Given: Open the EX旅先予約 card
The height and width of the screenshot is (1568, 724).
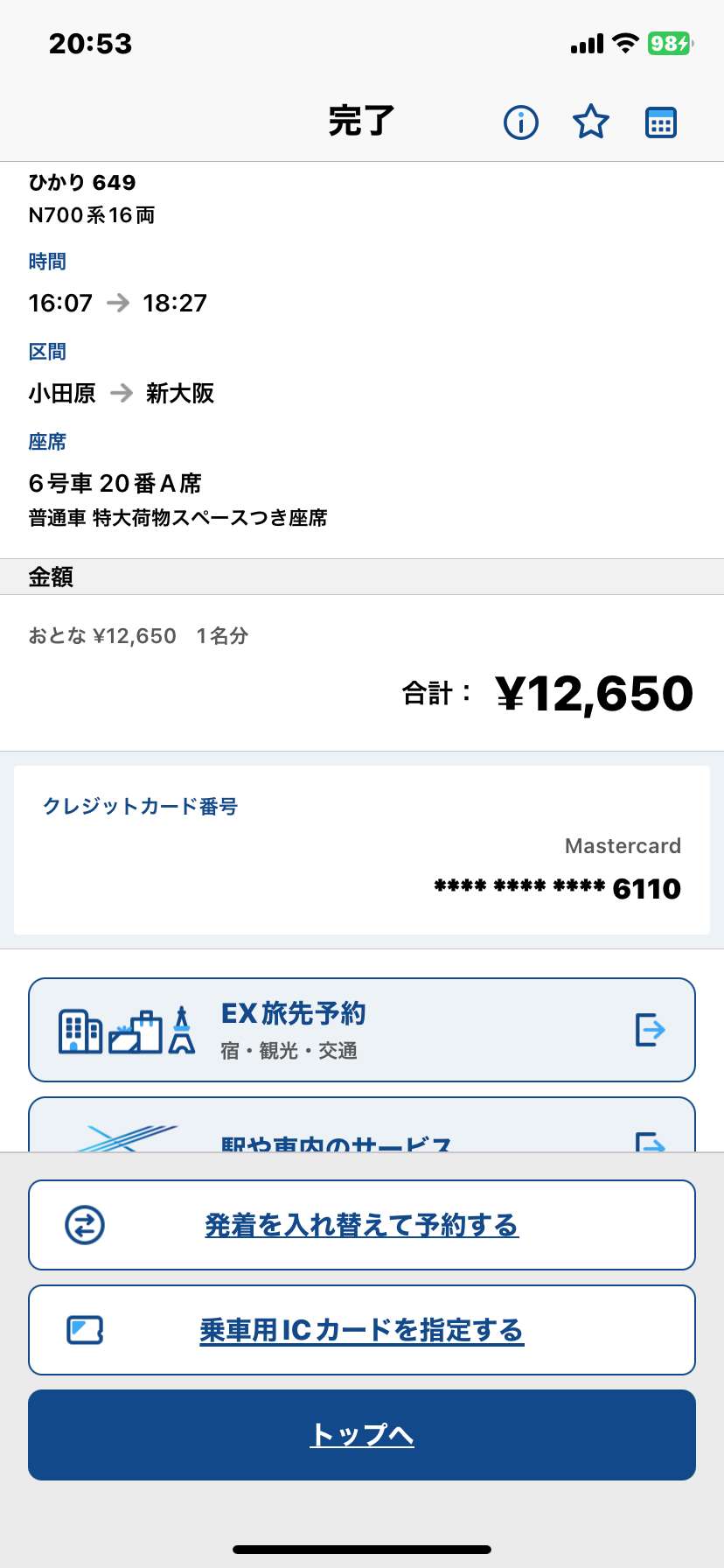Looking at the screenshot, I should tap(362, 1030).
